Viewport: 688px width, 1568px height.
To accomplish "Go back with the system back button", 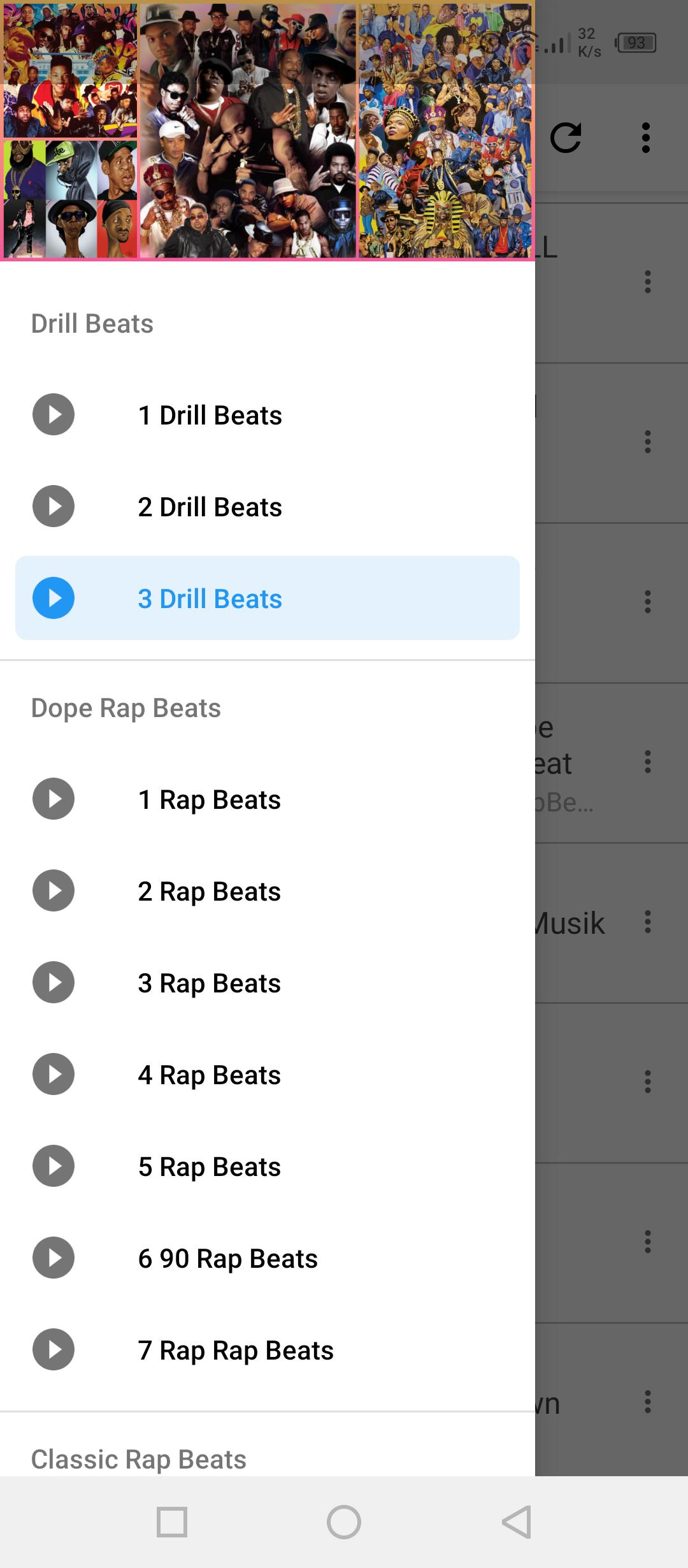I will 516,1522.
